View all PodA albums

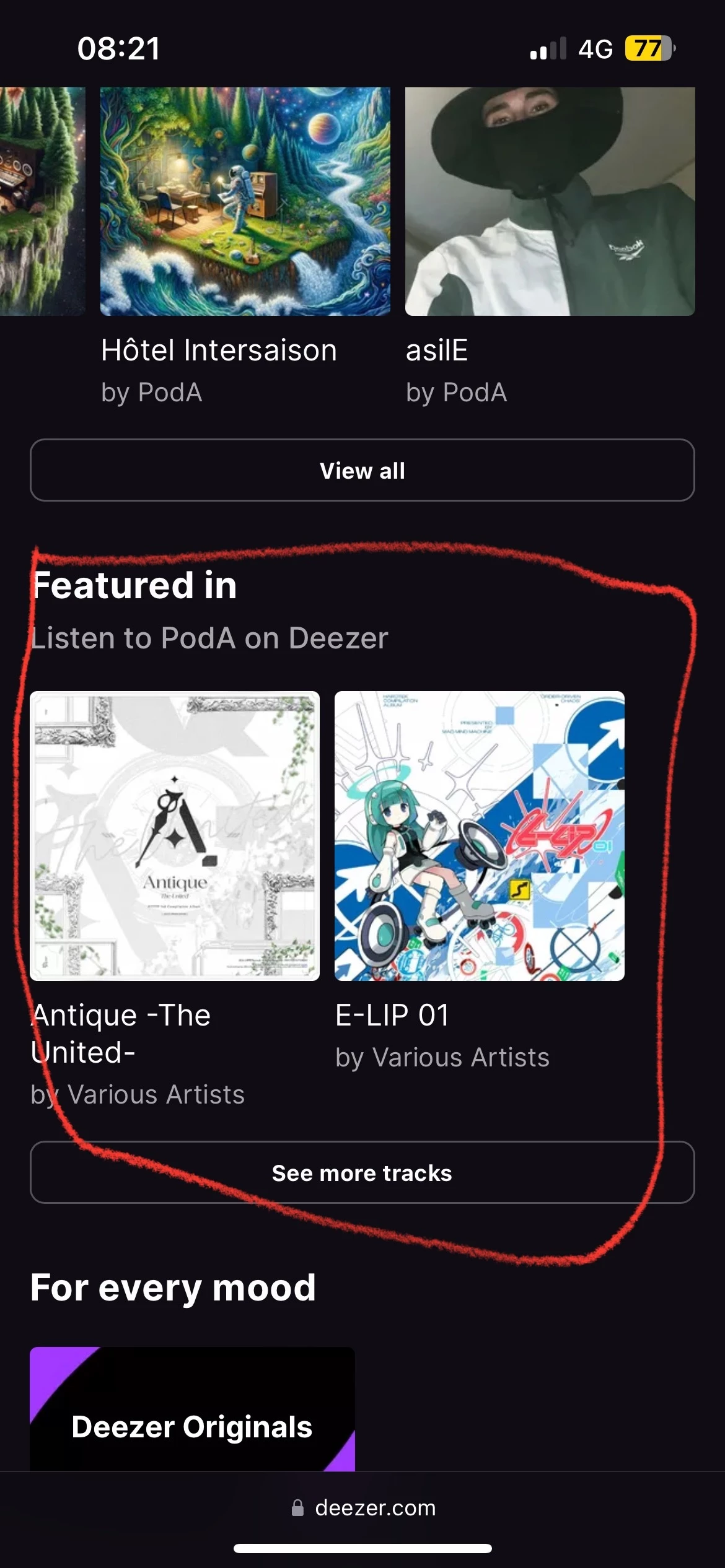tap(362, 471)
